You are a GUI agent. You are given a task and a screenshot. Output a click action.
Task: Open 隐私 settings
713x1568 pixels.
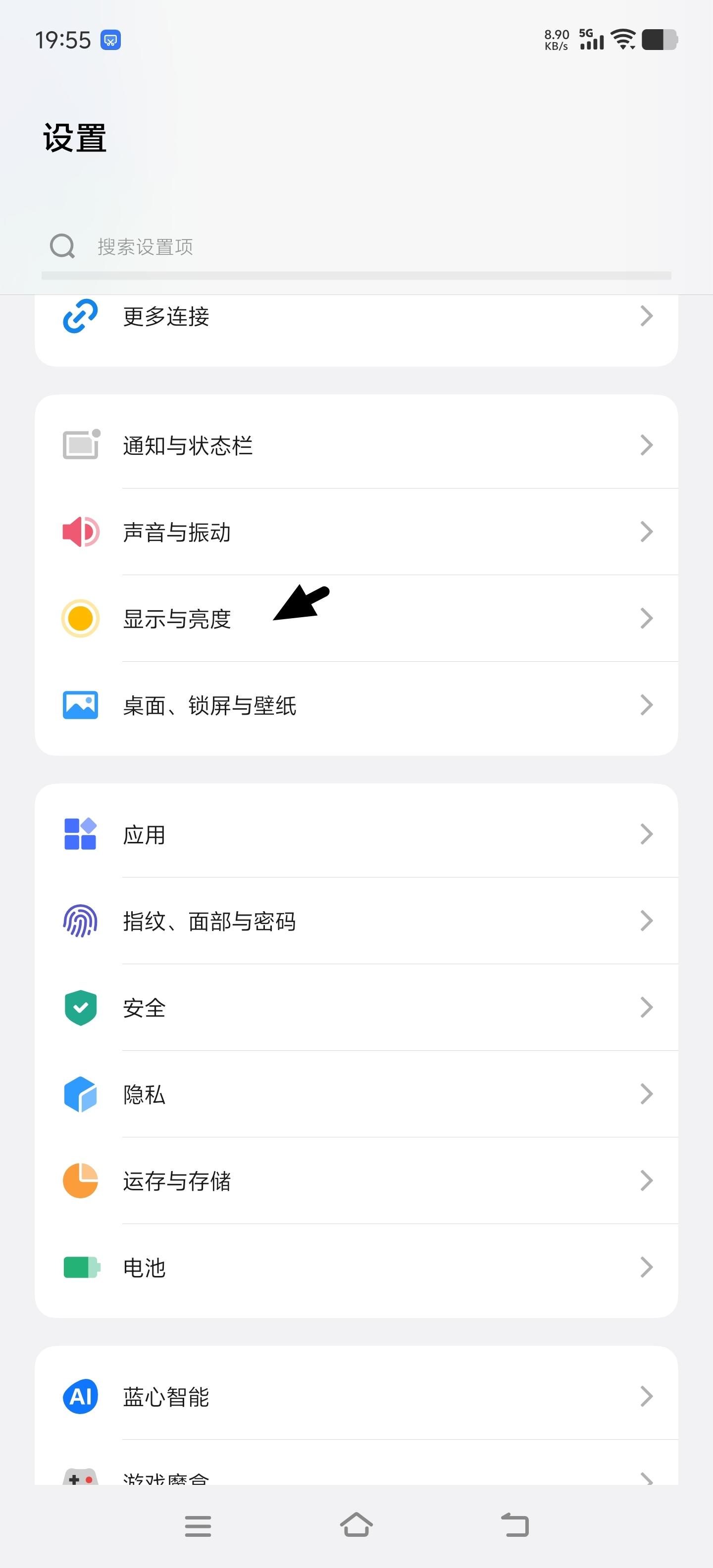coord(356,1094)
